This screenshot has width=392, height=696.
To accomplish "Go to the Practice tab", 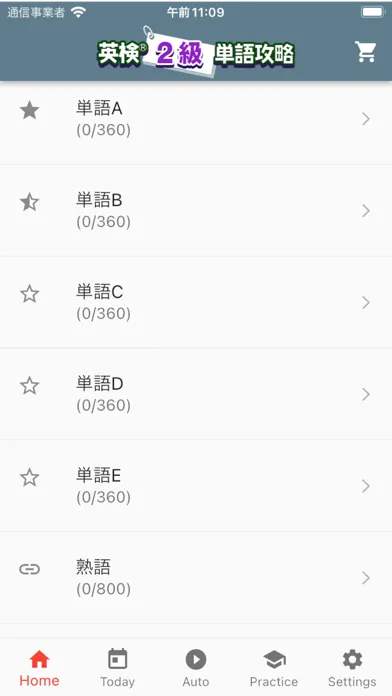I will click(x=274, y=668).
